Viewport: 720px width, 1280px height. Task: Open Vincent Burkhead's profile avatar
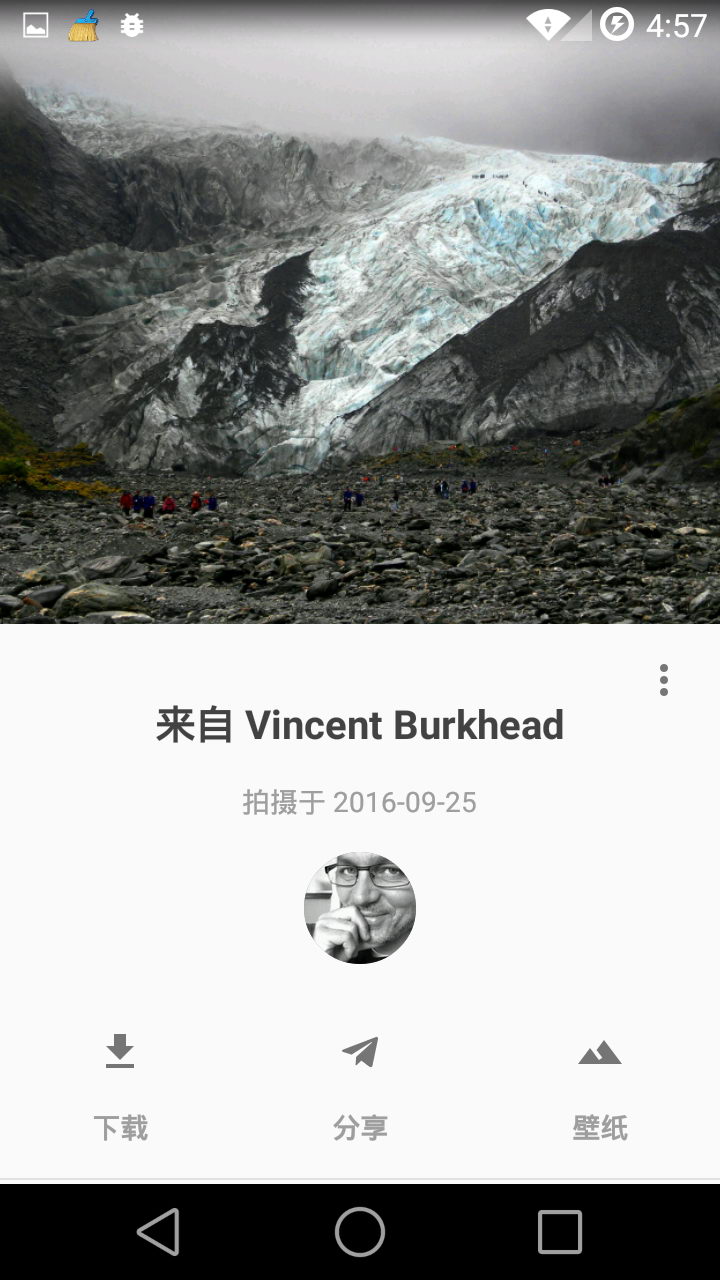coord(360,908)
